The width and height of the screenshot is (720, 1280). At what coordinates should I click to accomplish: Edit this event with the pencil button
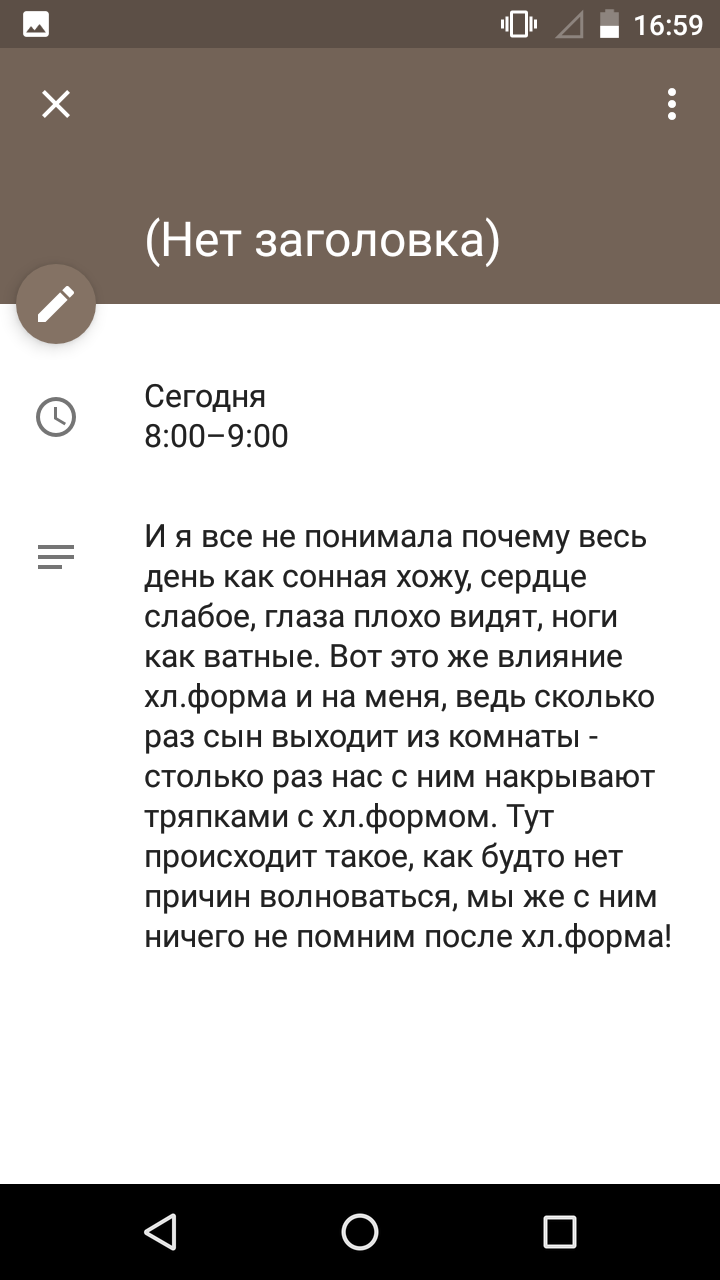56,304
